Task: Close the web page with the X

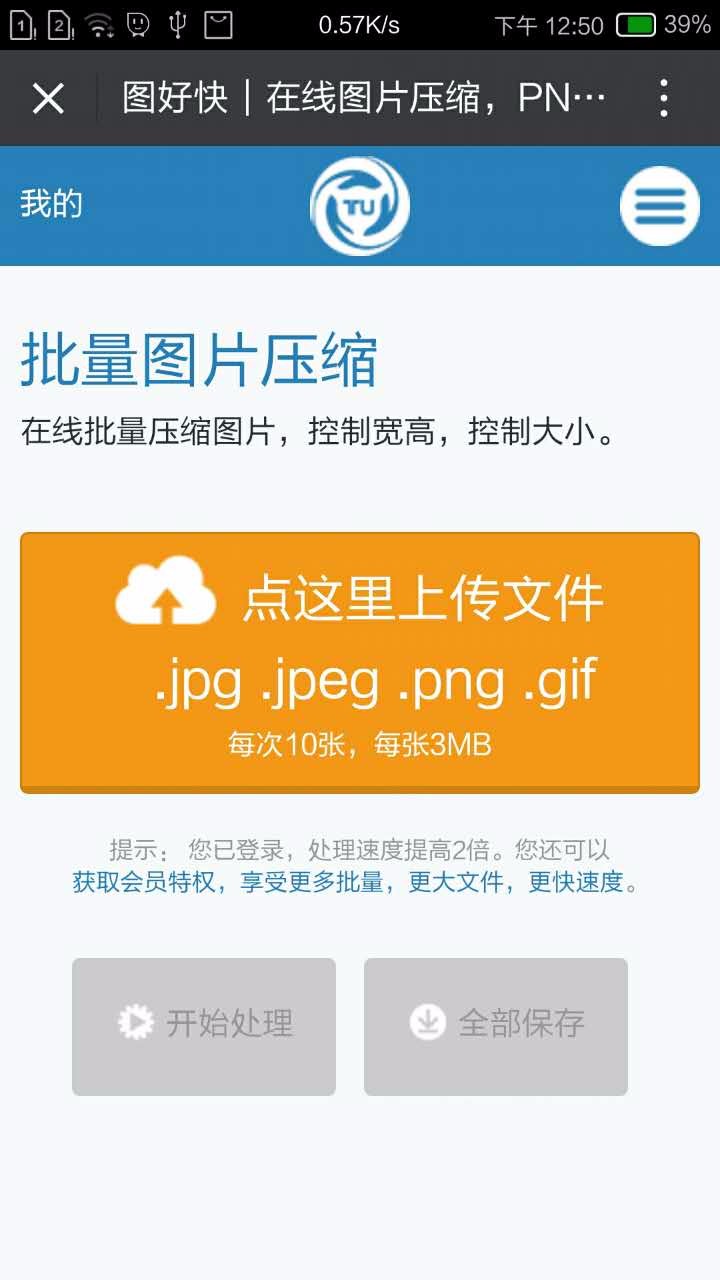Action: (x=48, y=98)
